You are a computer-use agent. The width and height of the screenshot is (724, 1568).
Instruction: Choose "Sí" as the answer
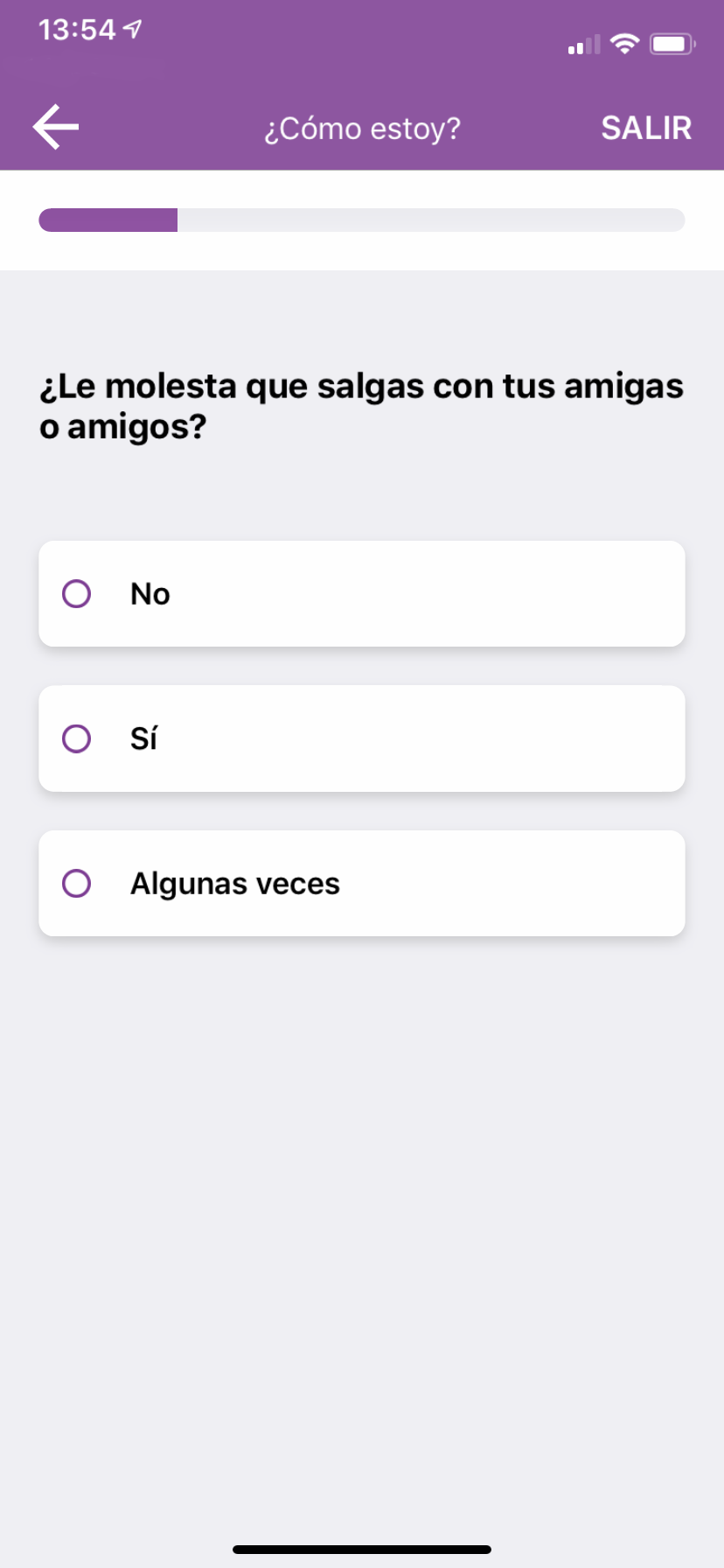coord(361,738)
